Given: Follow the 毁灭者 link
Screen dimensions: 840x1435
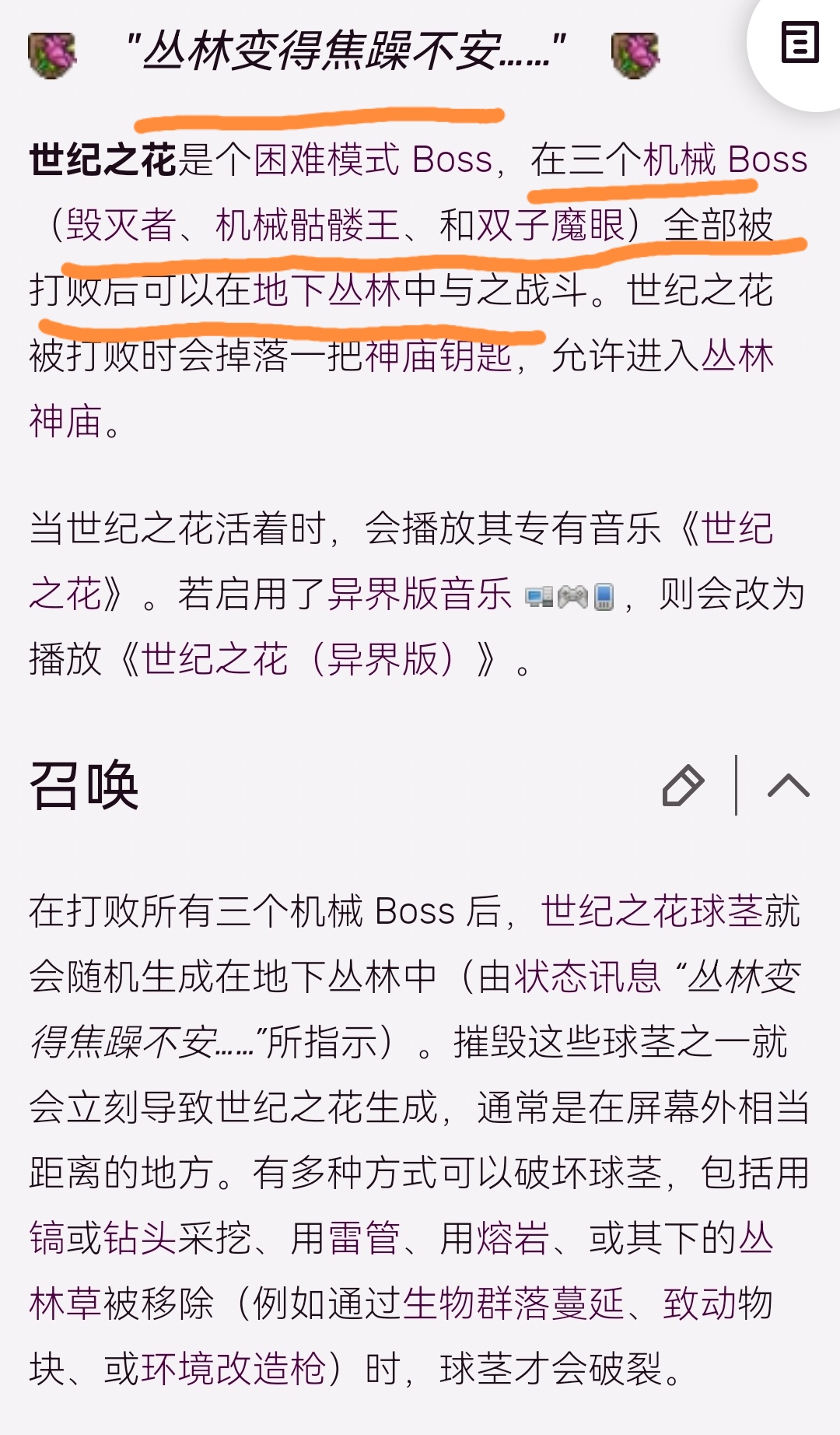Looking at the screenshot, I should click(x=121, y=226).
